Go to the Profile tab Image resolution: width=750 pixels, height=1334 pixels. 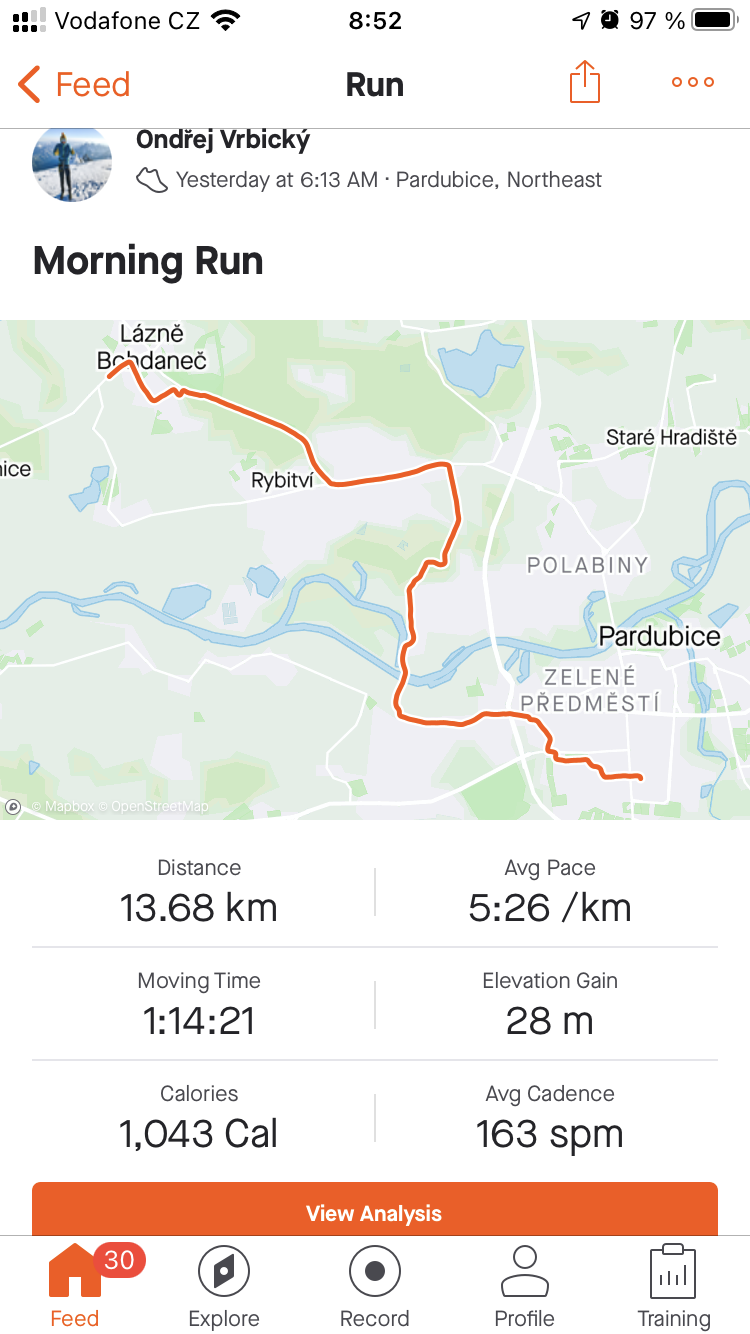pyautogui.click(x=525, y=1287)
